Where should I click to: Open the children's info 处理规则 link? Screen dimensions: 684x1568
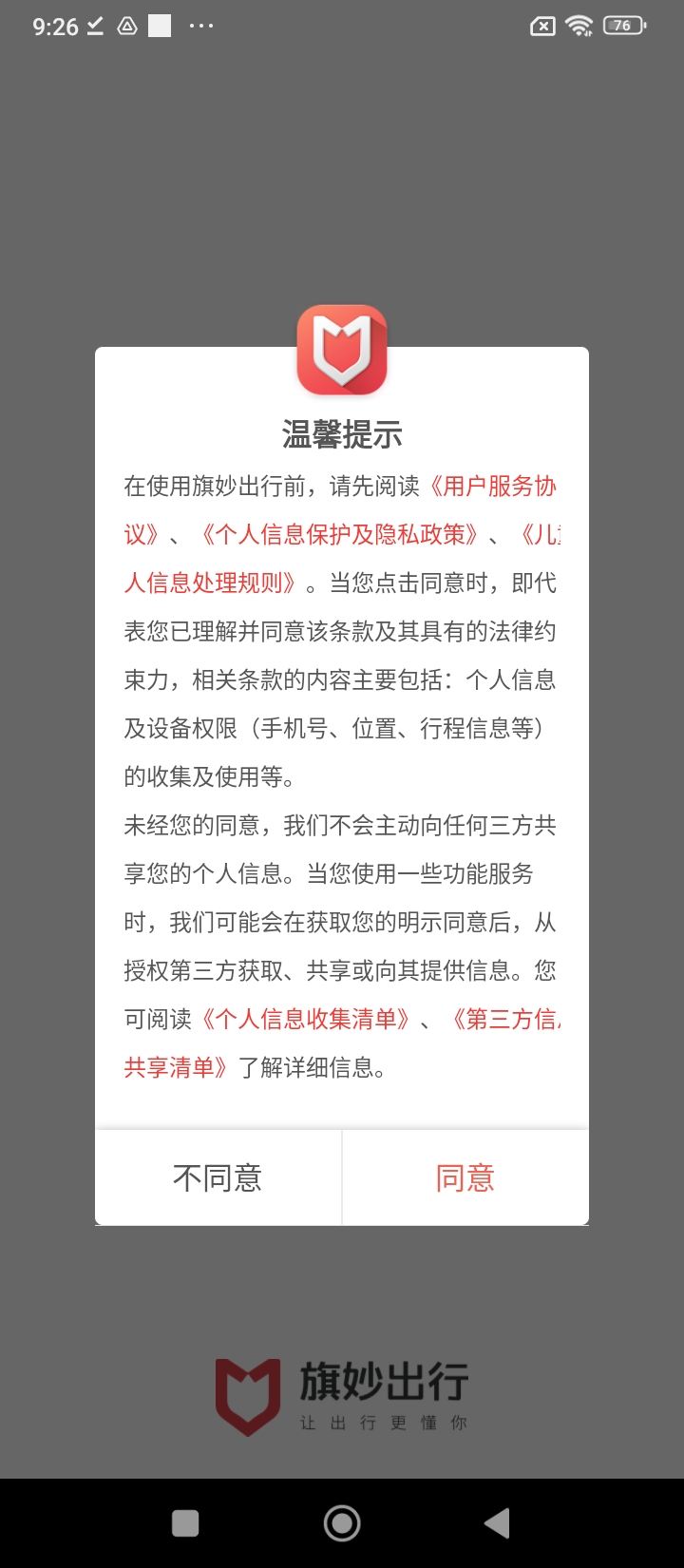211,583
